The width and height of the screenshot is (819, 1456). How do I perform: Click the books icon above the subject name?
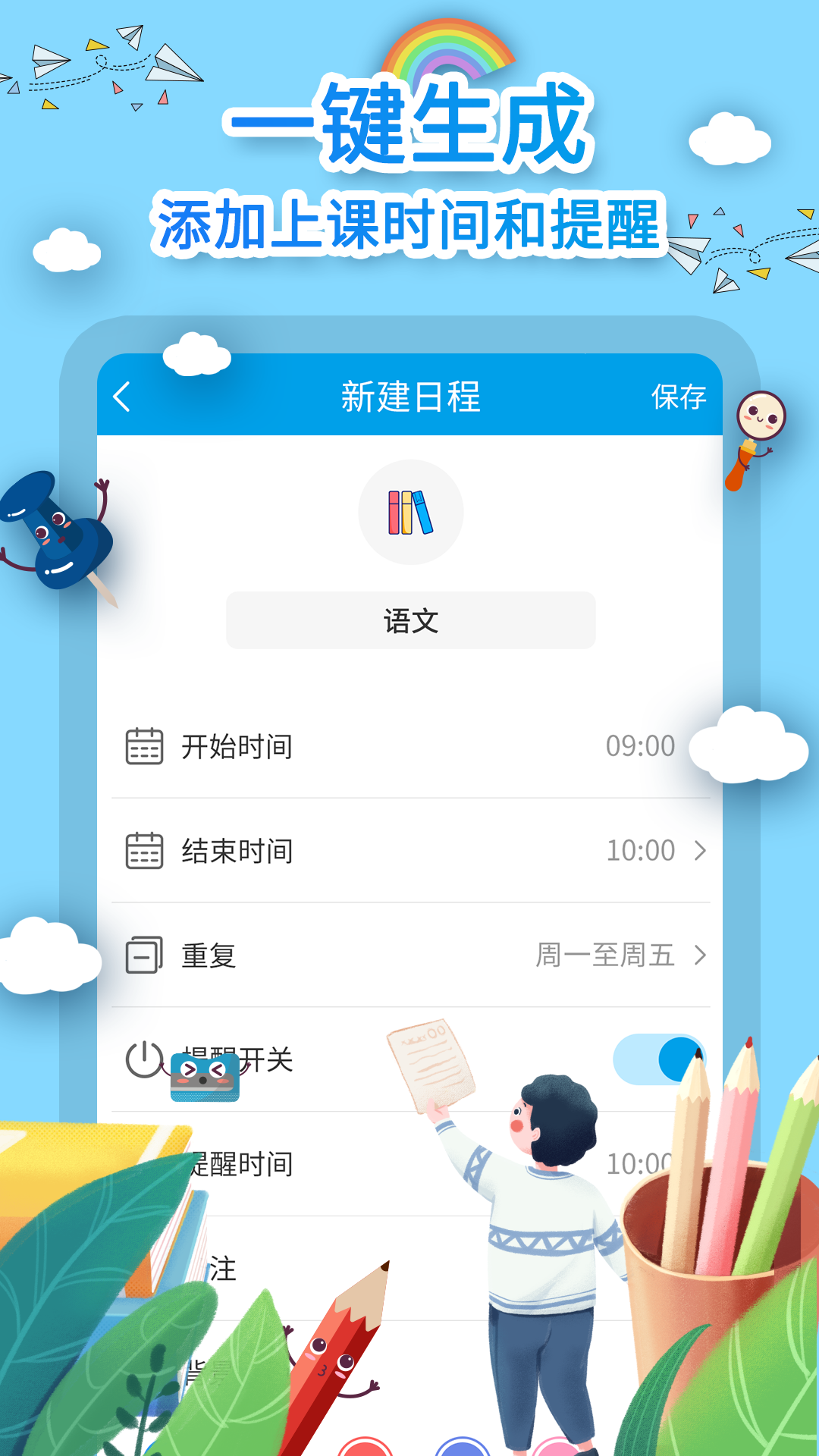pos(409,513)
